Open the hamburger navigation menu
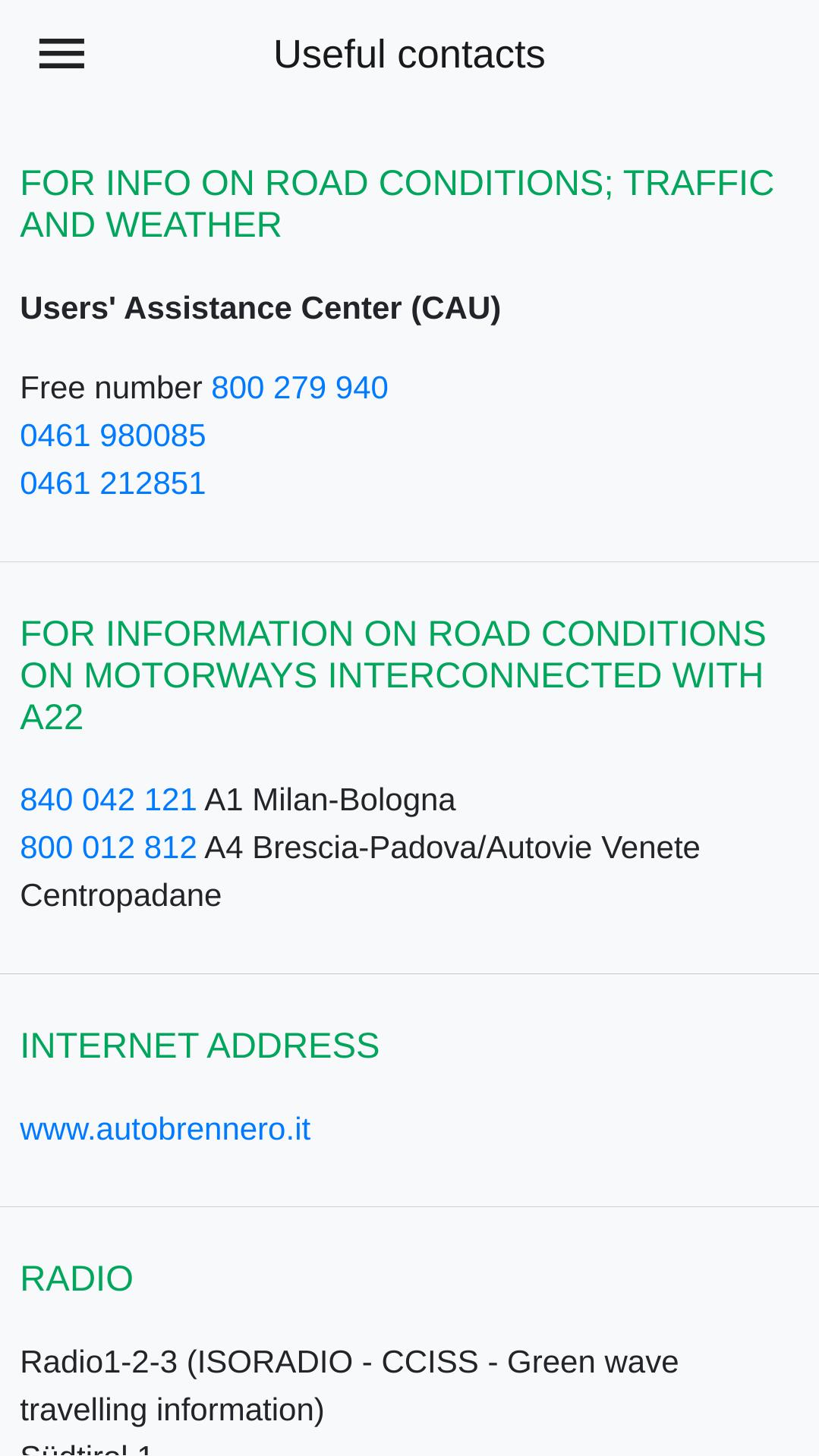819x1456 pixels. 61,54
